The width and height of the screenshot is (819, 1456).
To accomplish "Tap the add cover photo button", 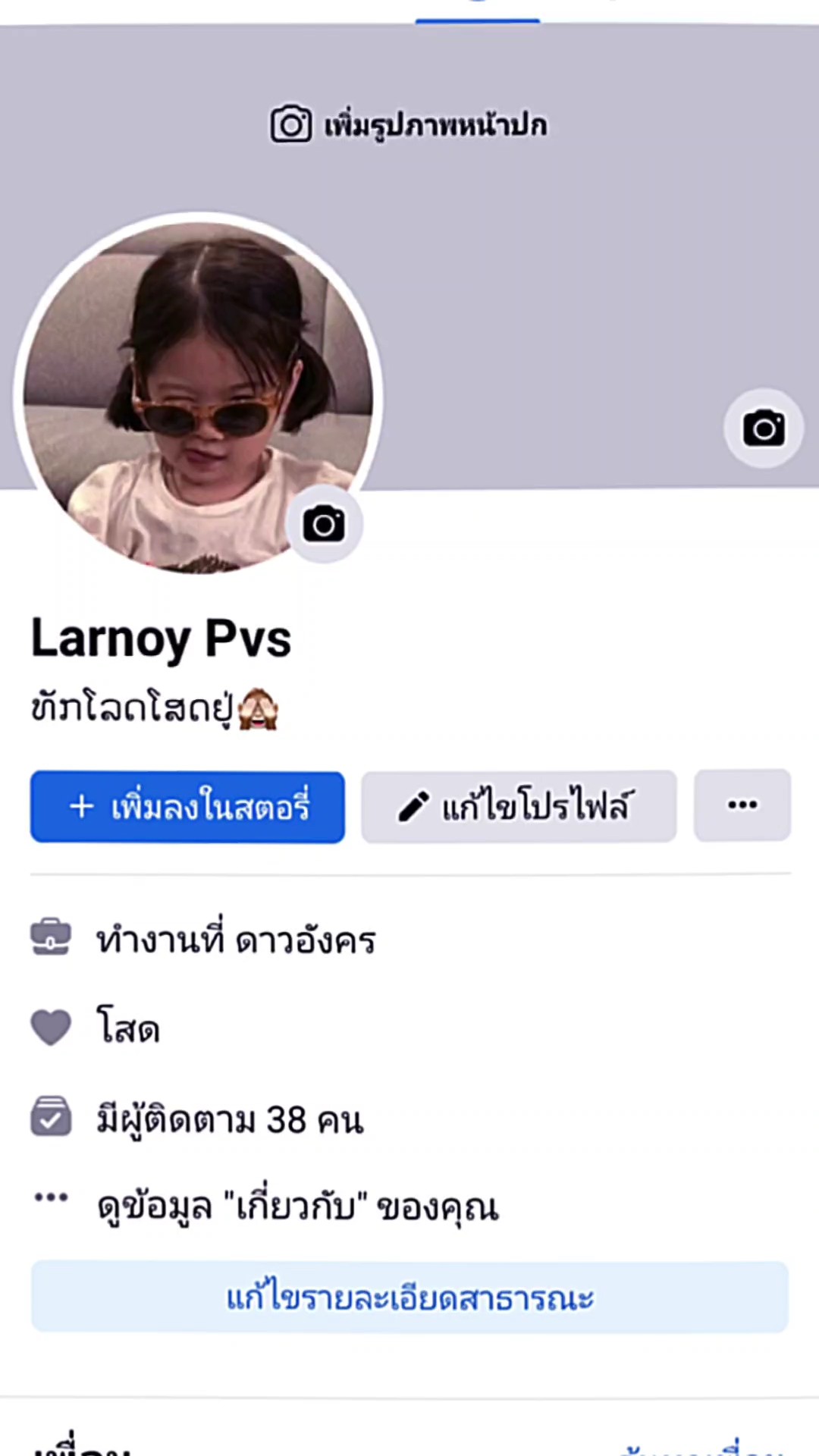I will (x=409, y=125).
